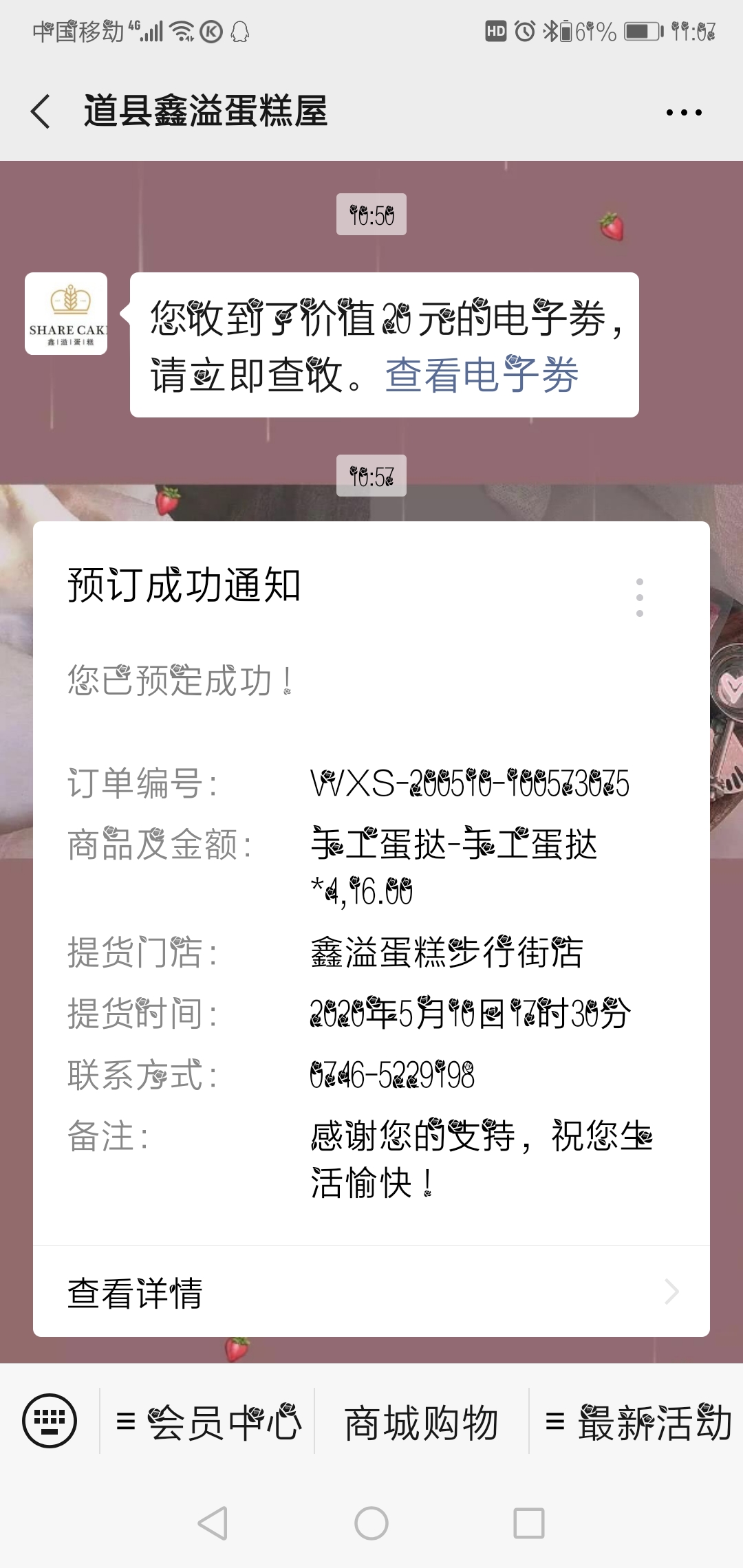743x1568 pixels.
Task: Open recent apps overview
Action: (x=529, y=1523)
